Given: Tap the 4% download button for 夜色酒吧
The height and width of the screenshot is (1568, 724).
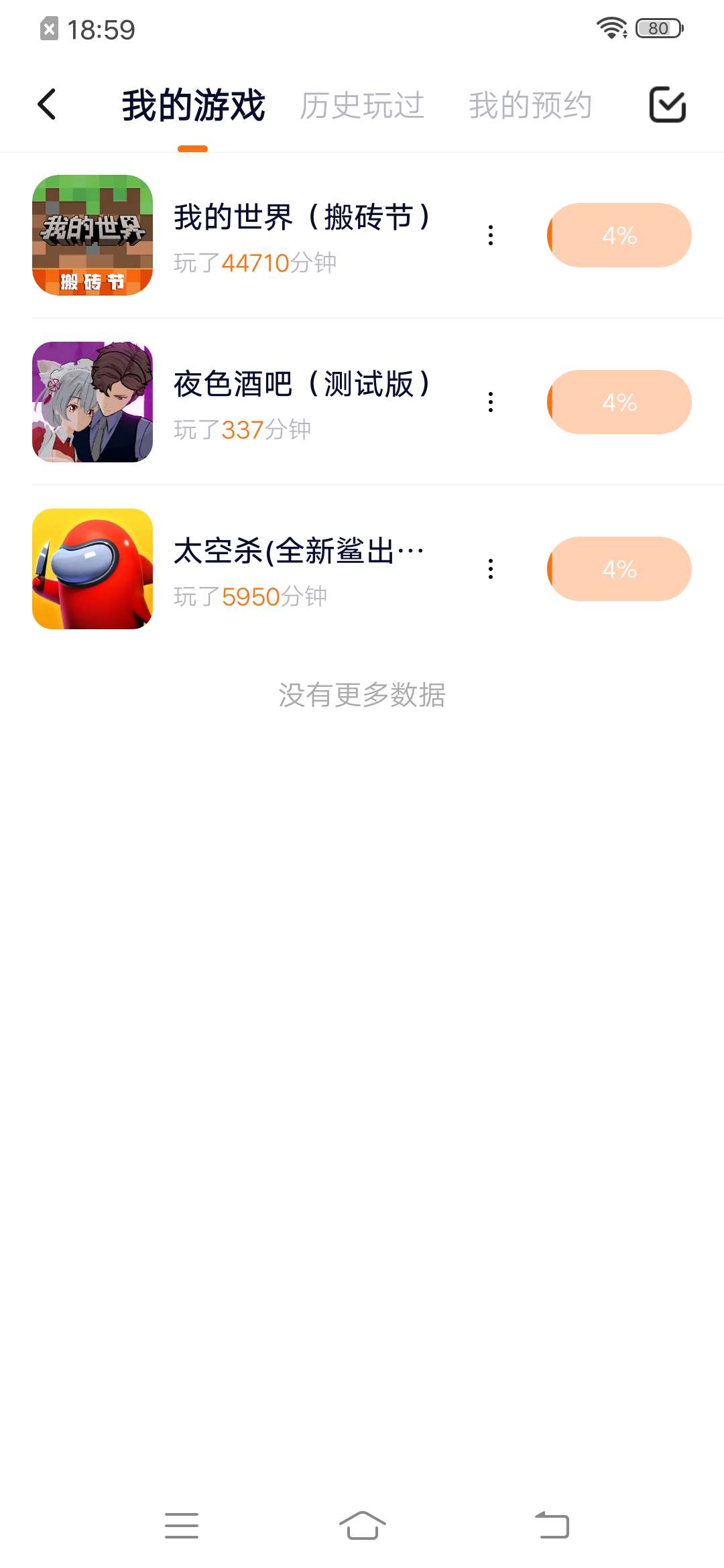Looking at the screenshot, I should pyautogui.click(x=619, y=402).
